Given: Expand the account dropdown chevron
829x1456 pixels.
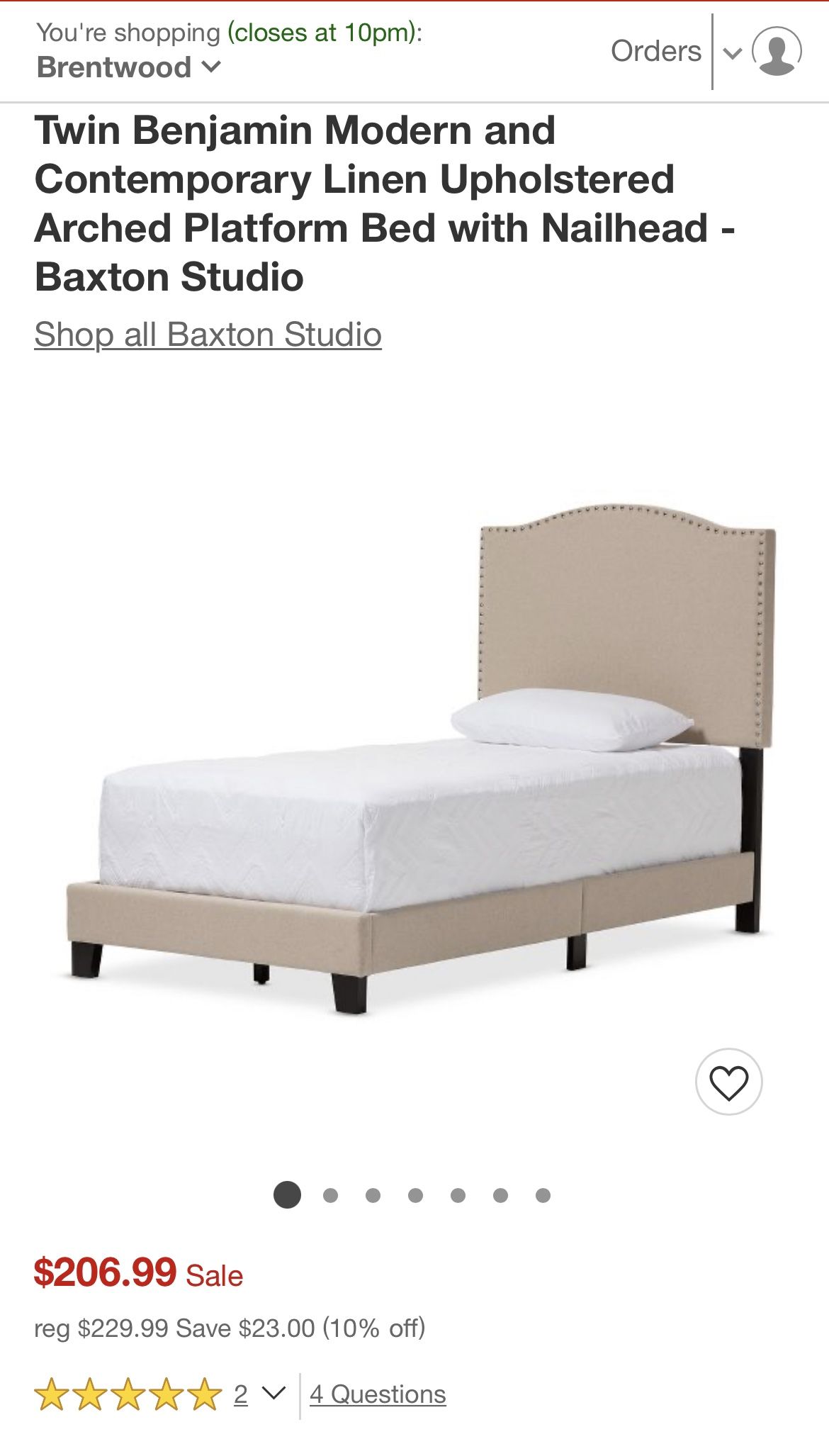Looking at the screenshot, I should [x=732, y=52].
